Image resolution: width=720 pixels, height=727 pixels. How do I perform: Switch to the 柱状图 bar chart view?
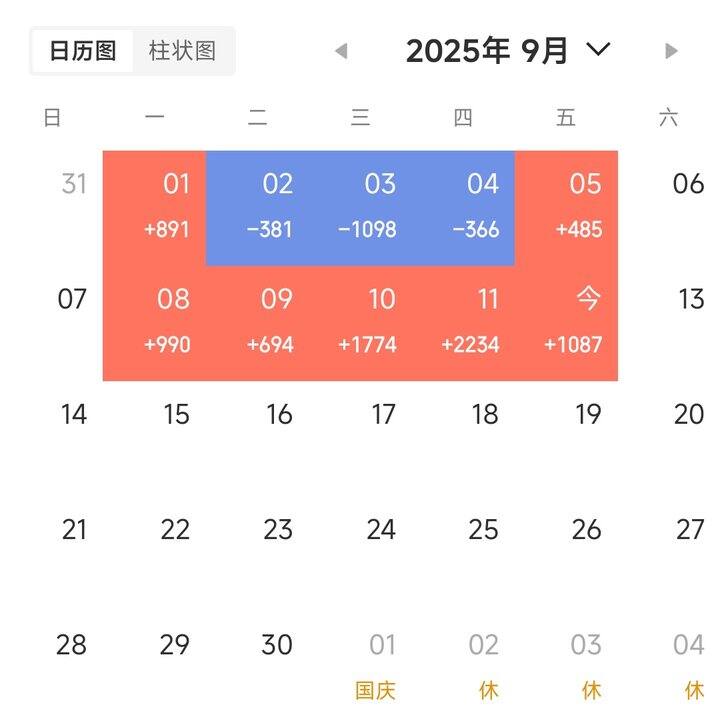182,51
